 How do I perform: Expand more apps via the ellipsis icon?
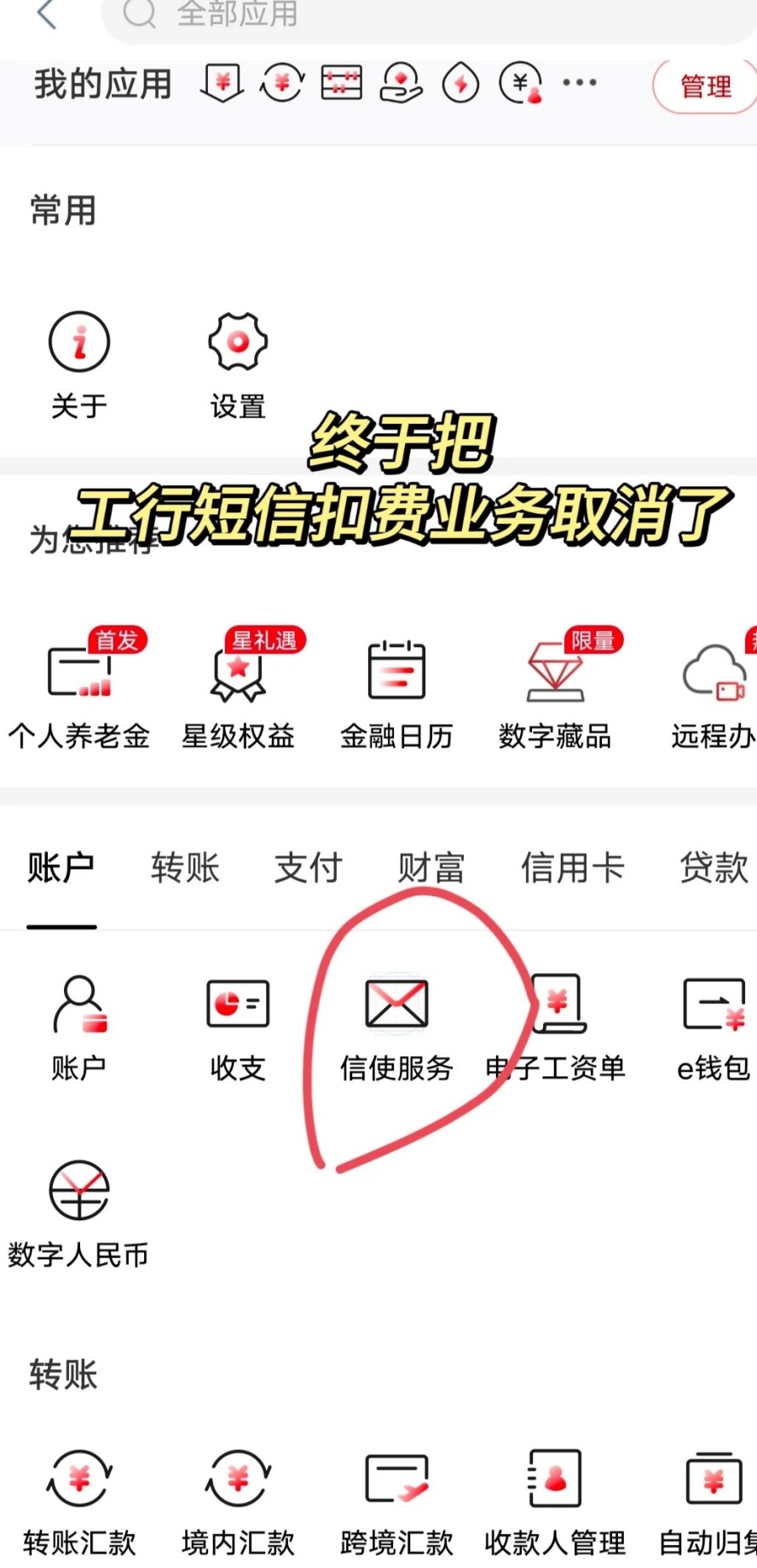click(x=579, y=82)
